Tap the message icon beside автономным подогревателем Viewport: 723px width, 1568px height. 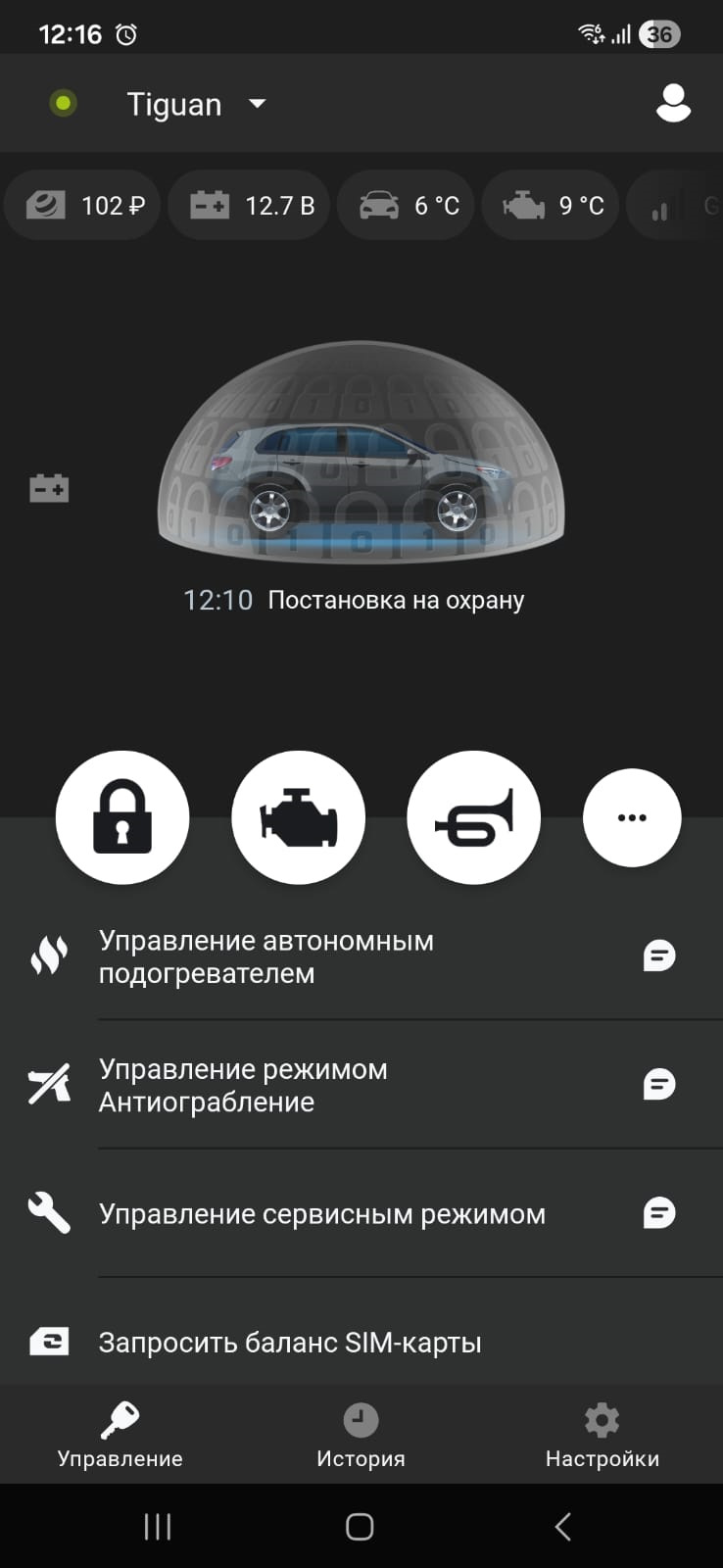click(x=659, y=955)
